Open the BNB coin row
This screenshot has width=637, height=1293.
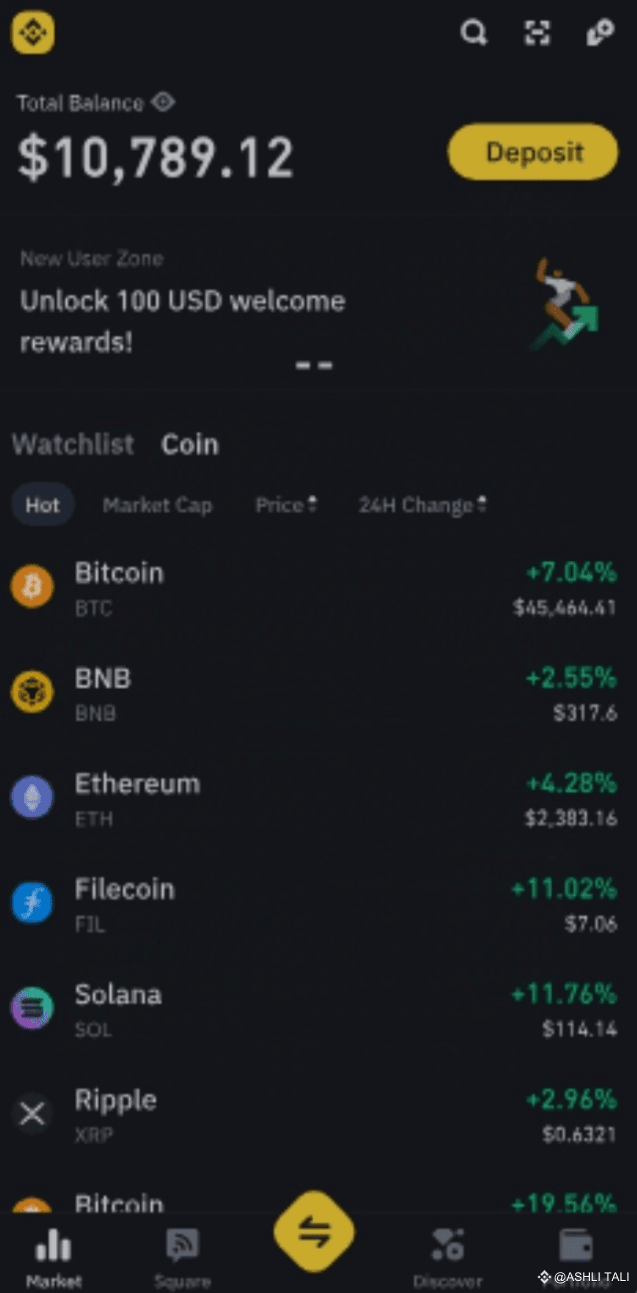pos(318,692)
